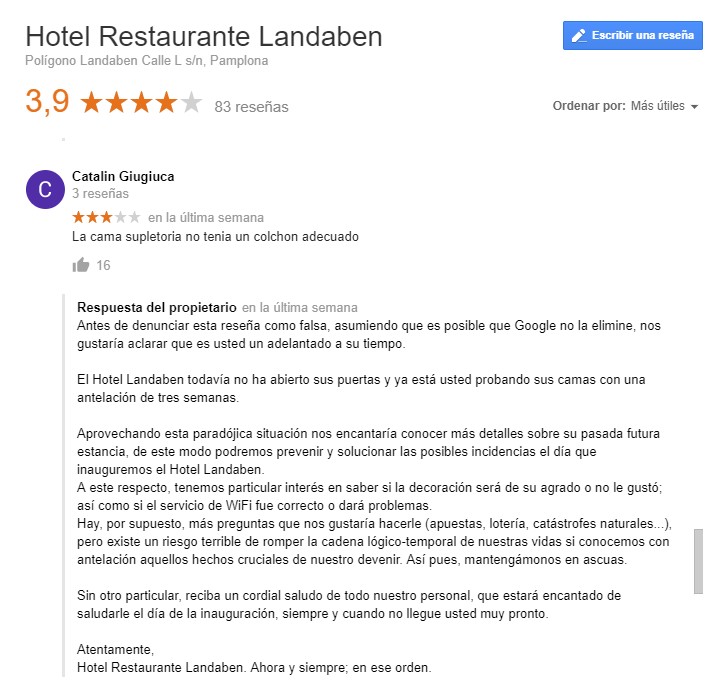
Task: Open Catalin Giugiuca's name link
Action: point(123,176)
